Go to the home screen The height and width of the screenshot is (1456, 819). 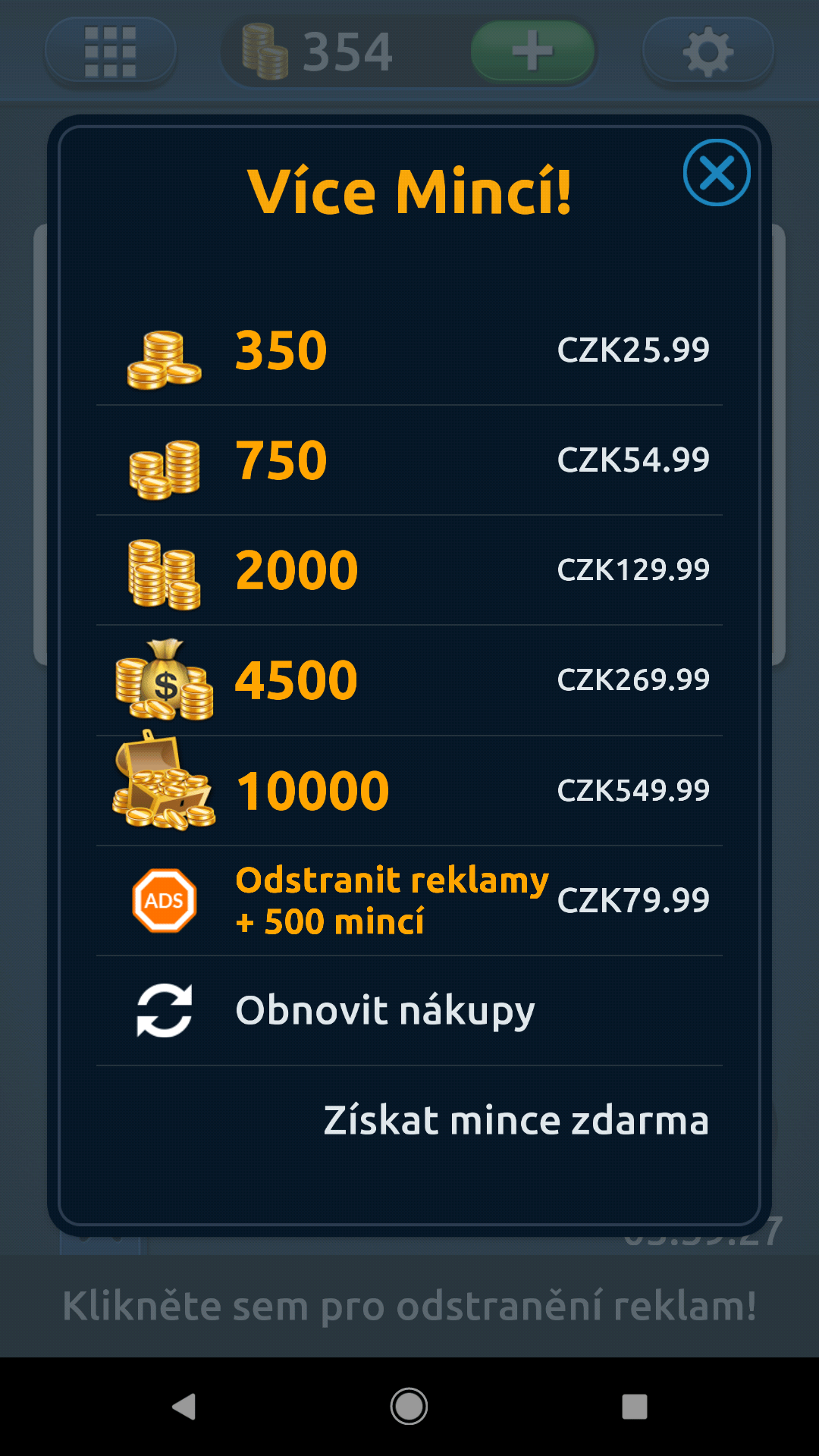point(409,1407)
